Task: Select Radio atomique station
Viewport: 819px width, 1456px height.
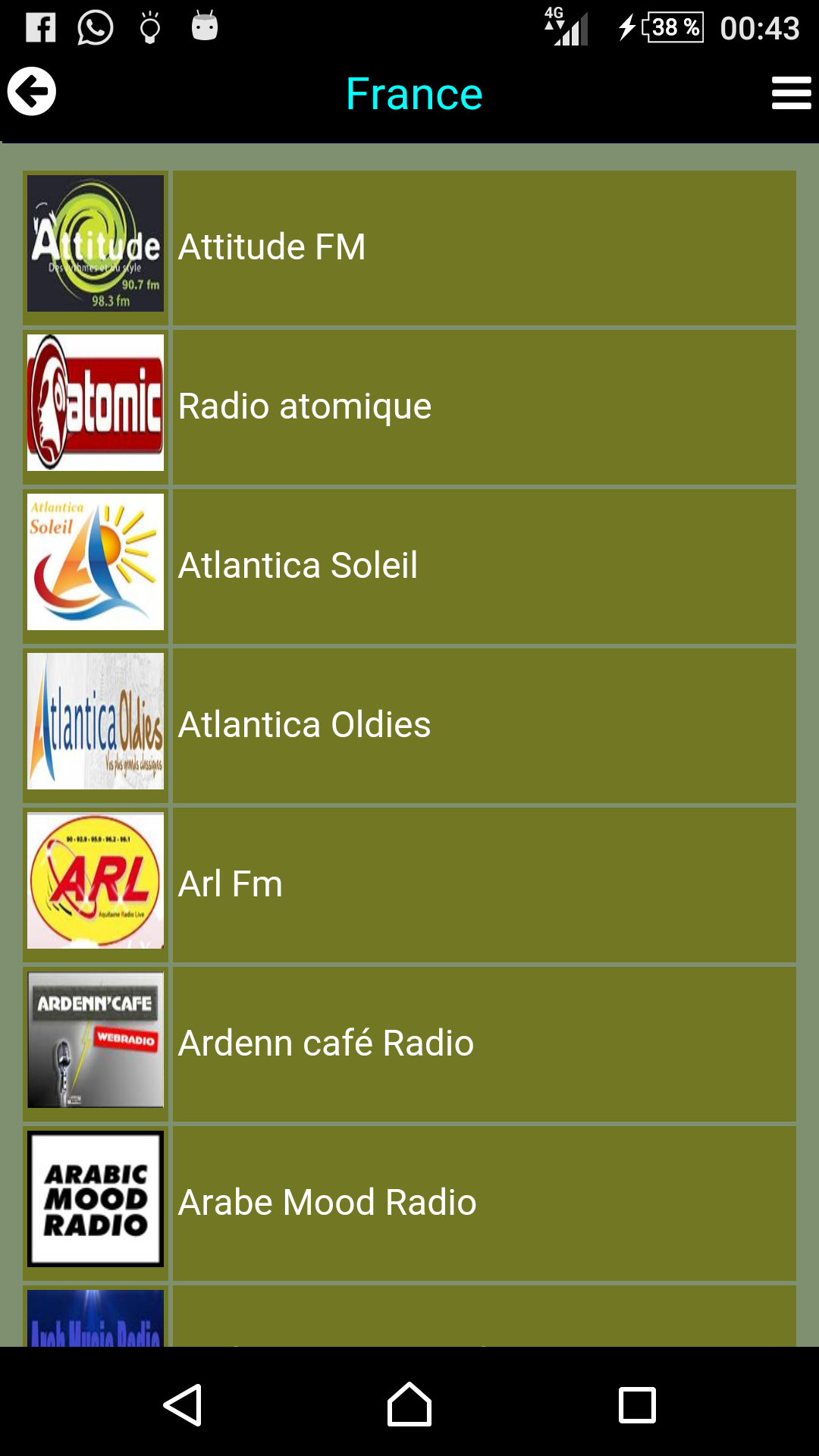Action: point(484,407)
